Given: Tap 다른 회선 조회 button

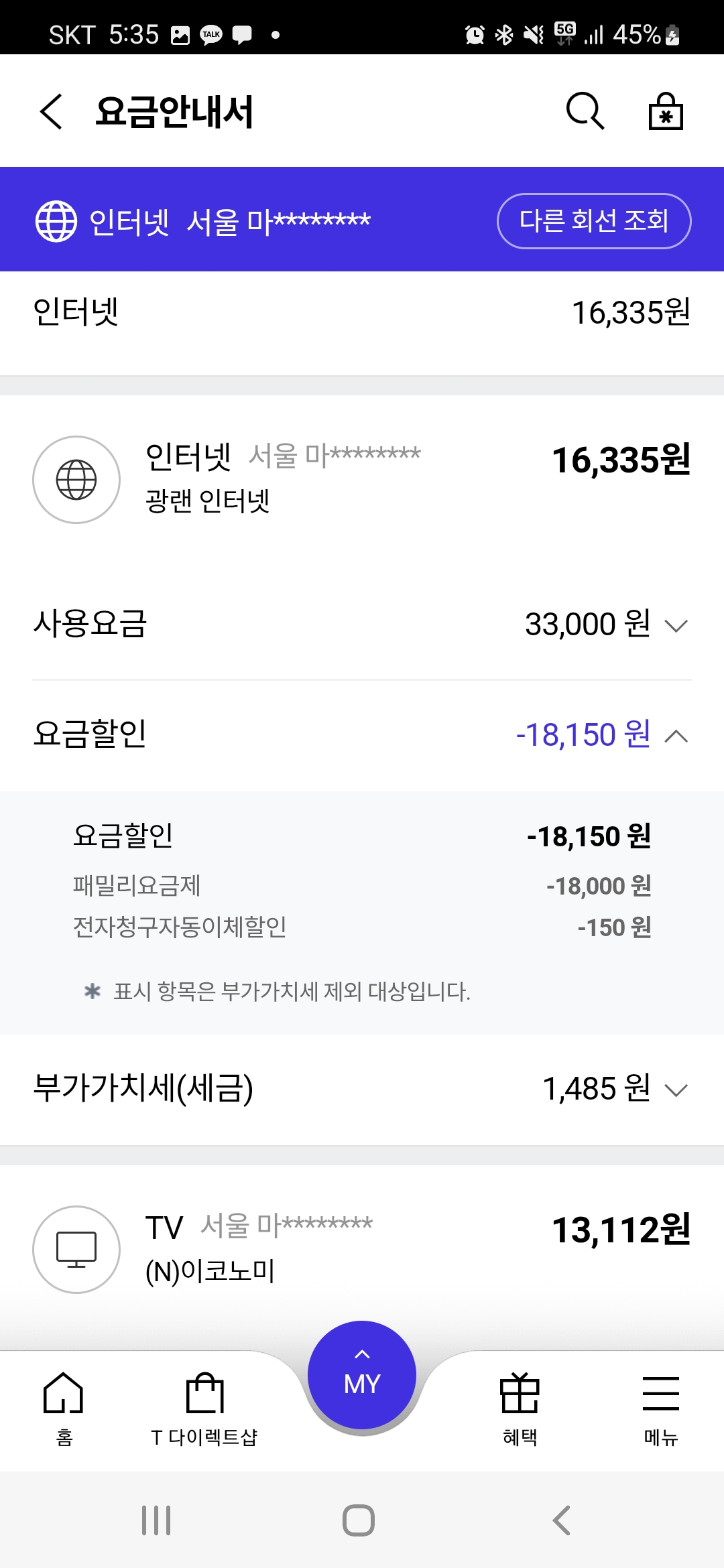Looking at the screenshot, I should point(594,220).
